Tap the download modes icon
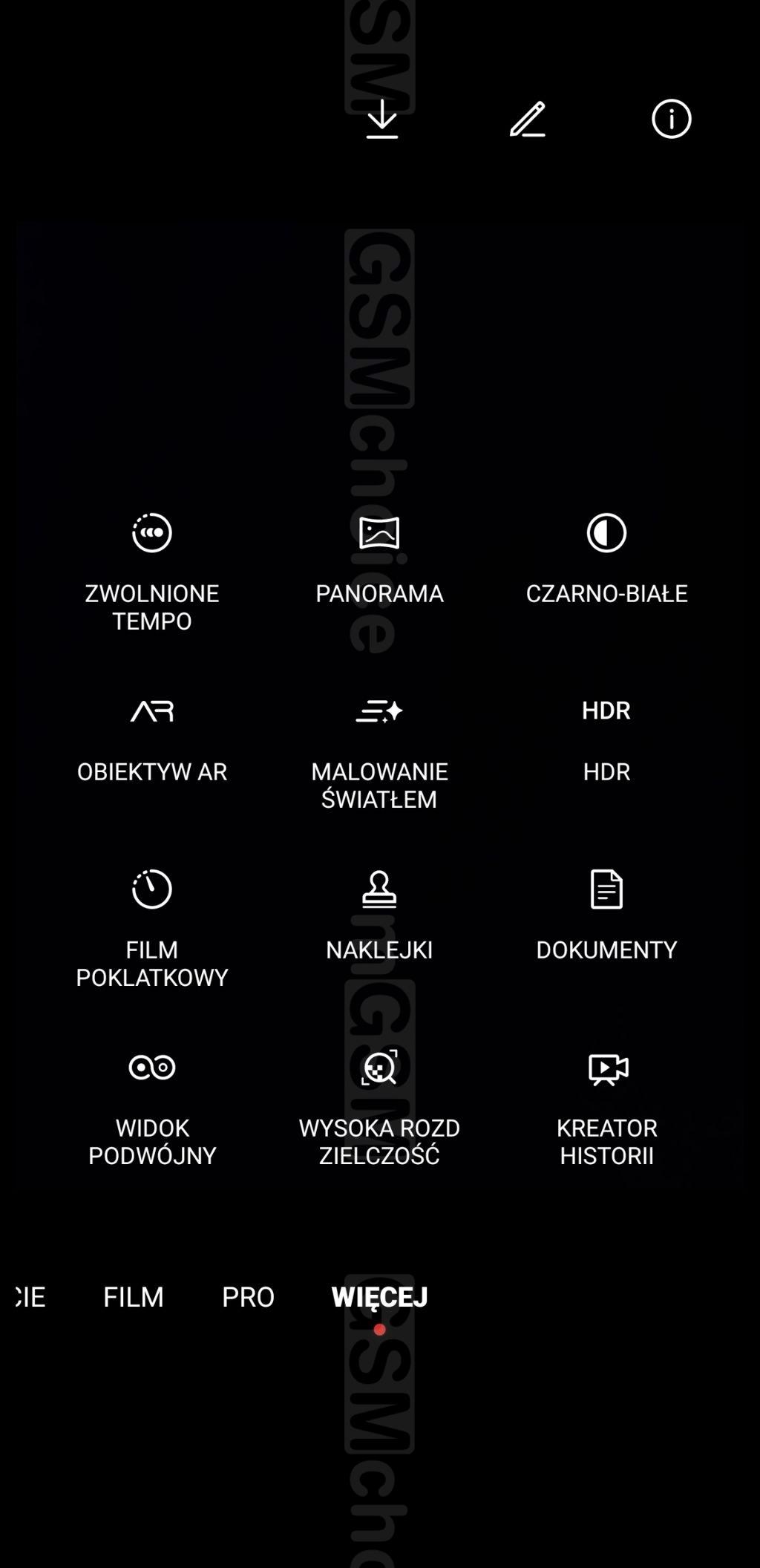The width and height of the screenshot is (760, 1568). click(382, 119)
